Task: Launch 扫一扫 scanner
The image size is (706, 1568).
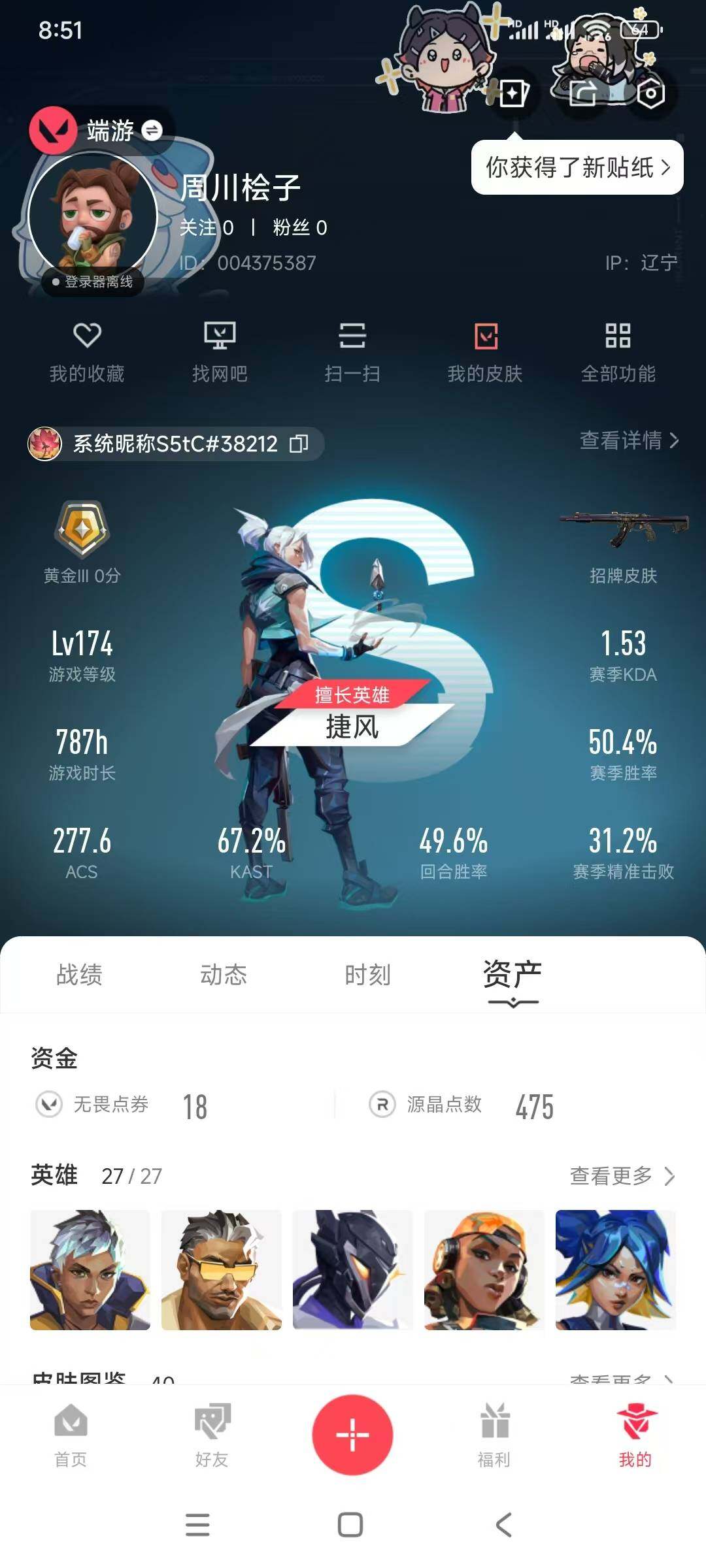Action: click(x=352, y=353)
